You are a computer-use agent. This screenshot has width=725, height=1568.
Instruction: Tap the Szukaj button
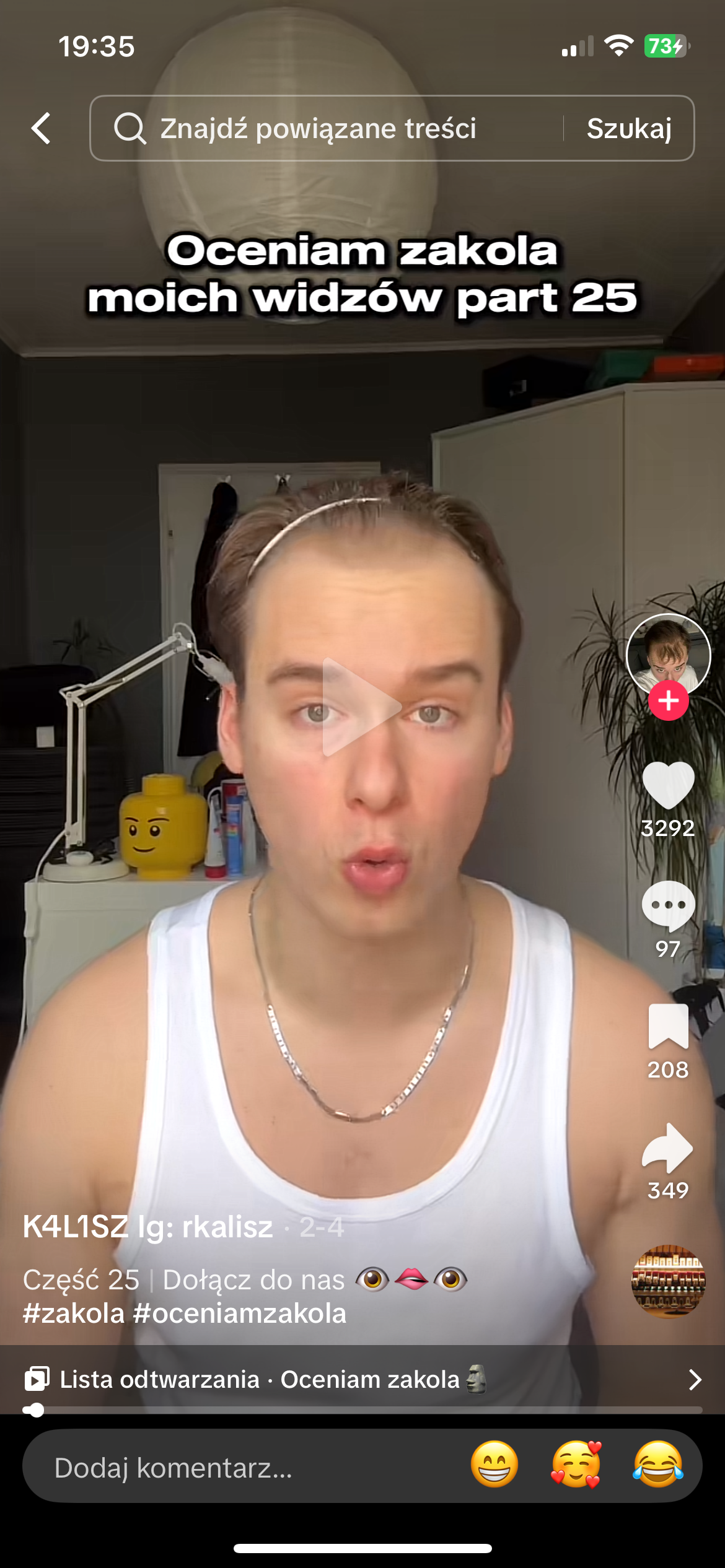629,128
